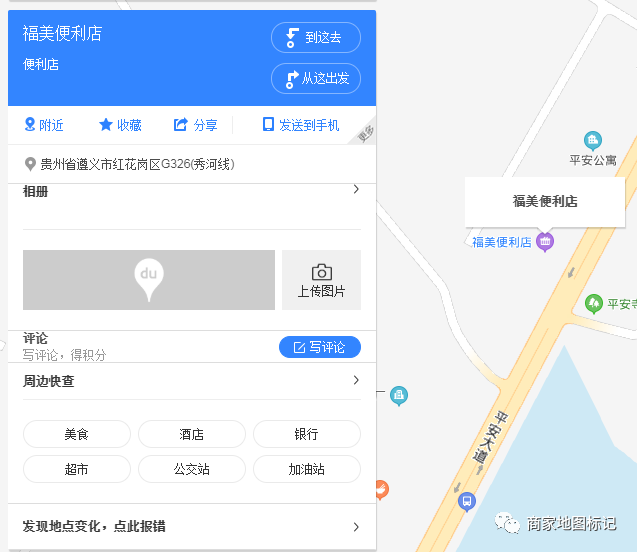Tap 从这出发 to start from here
This screenshot has width=637, height=552.
click(x=315, y=78)
